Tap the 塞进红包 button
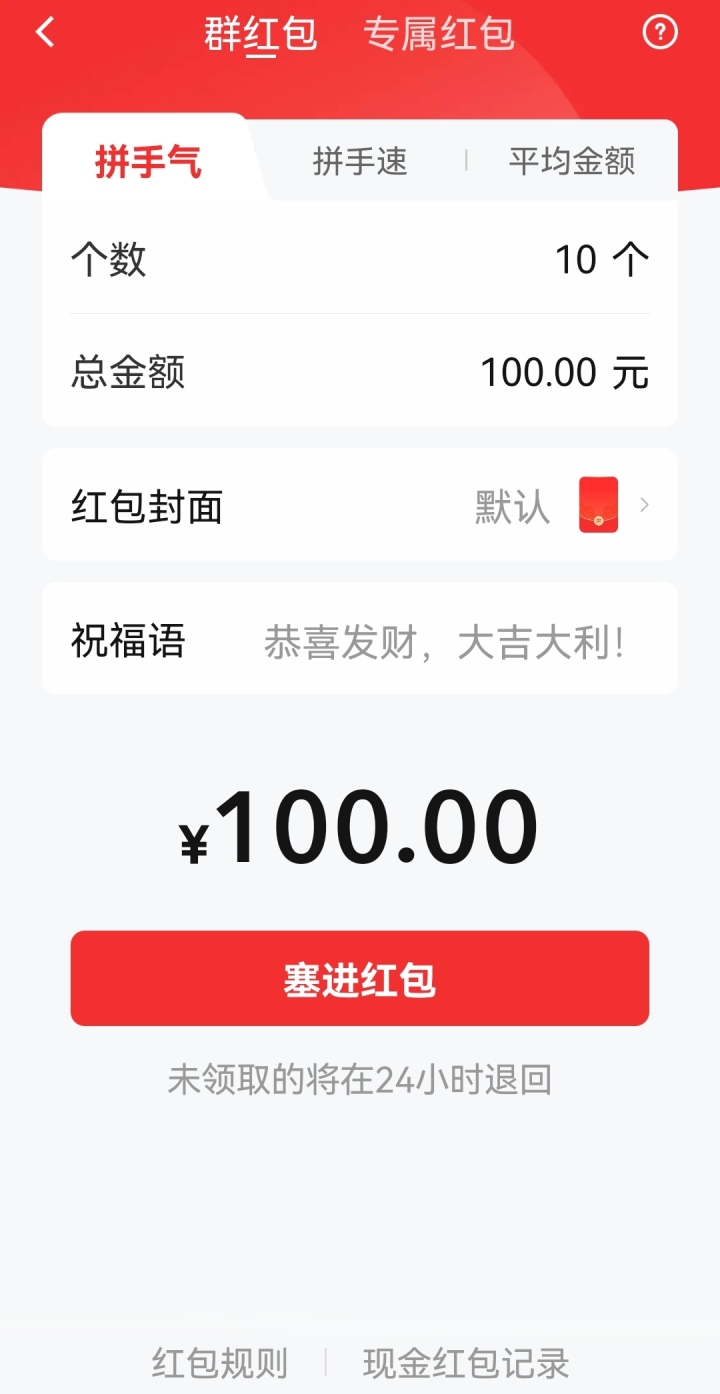Viewport: 720px width, 1394px height. click(x=360, y=979)
